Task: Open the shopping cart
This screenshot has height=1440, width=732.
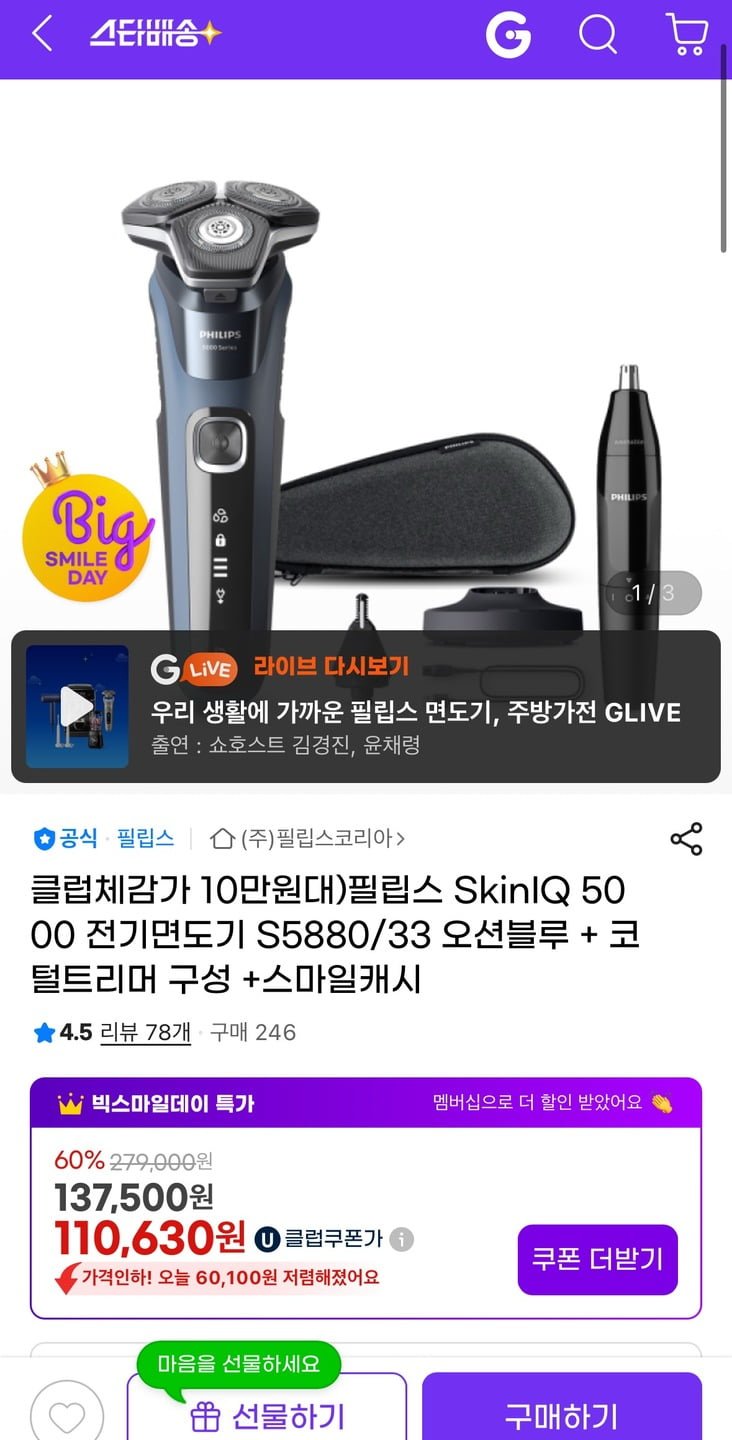Action: (x=687, y=36)
